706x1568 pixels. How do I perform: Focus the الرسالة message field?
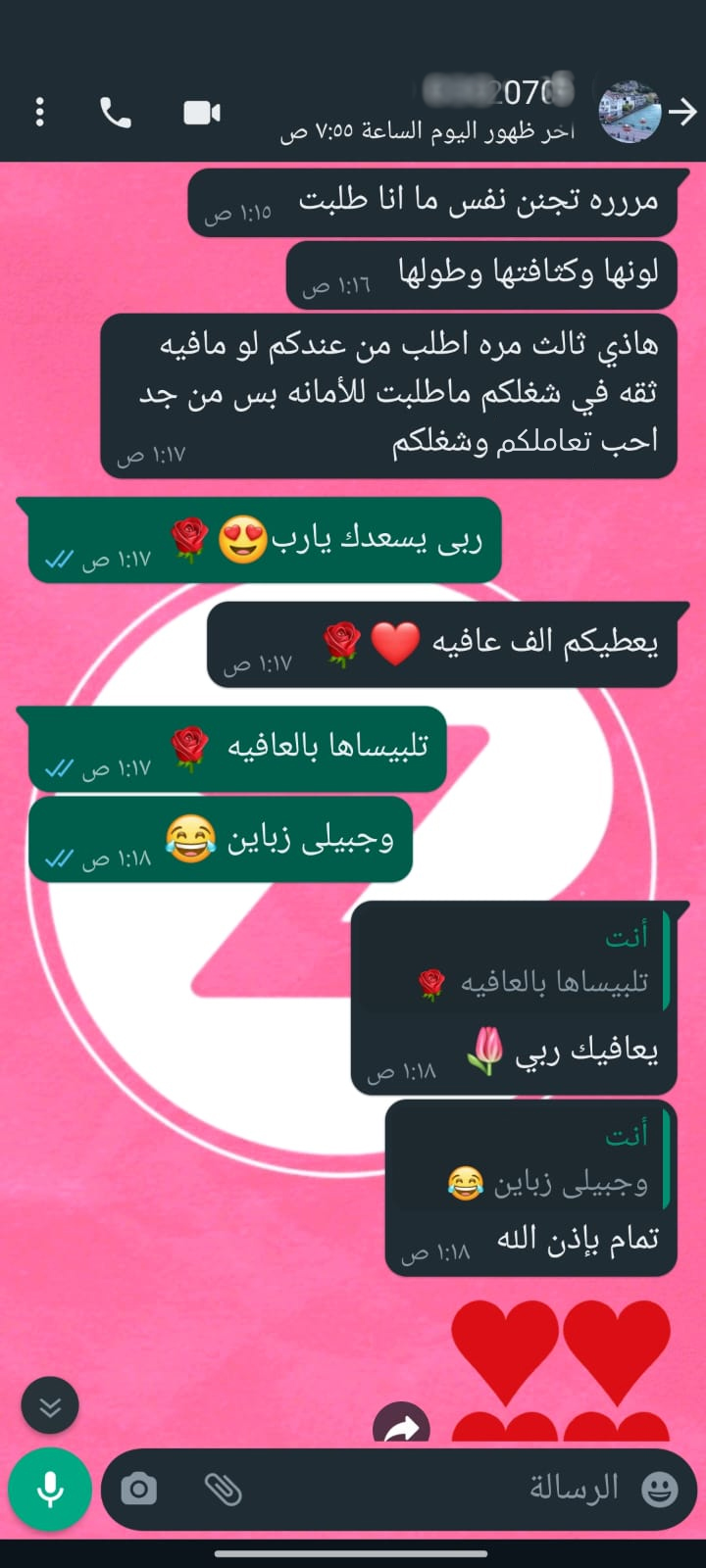[441, 1490]
